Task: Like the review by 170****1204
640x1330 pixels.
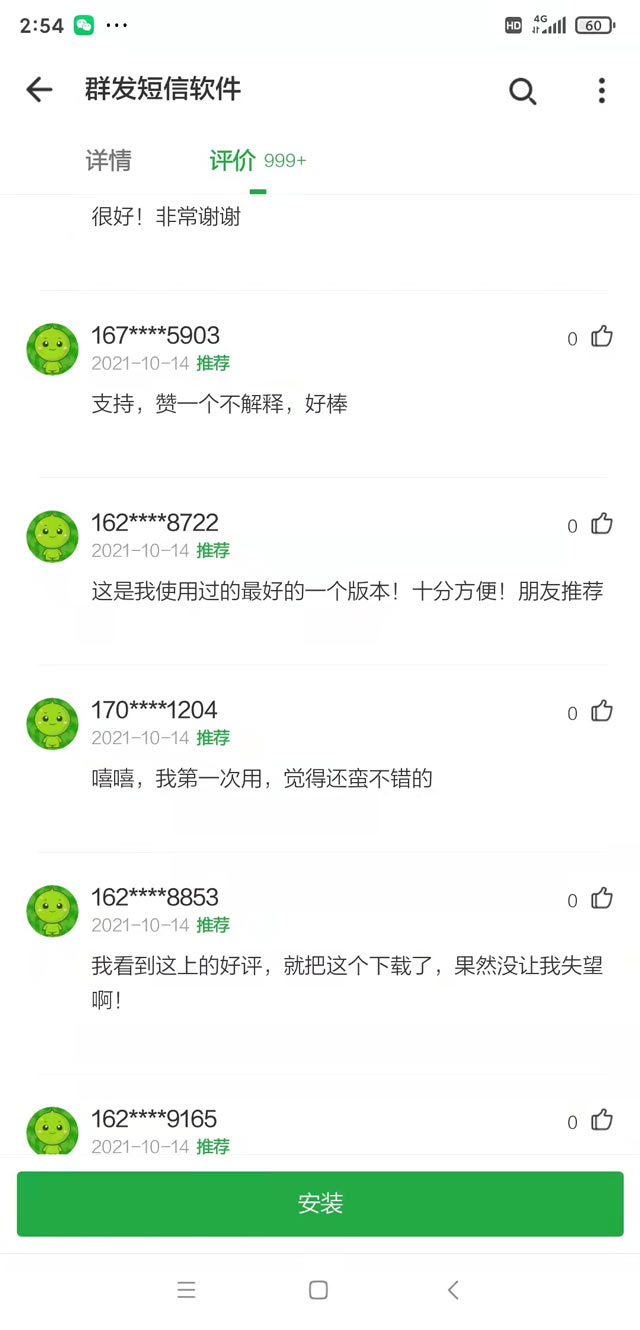Action: click(601, 711)
